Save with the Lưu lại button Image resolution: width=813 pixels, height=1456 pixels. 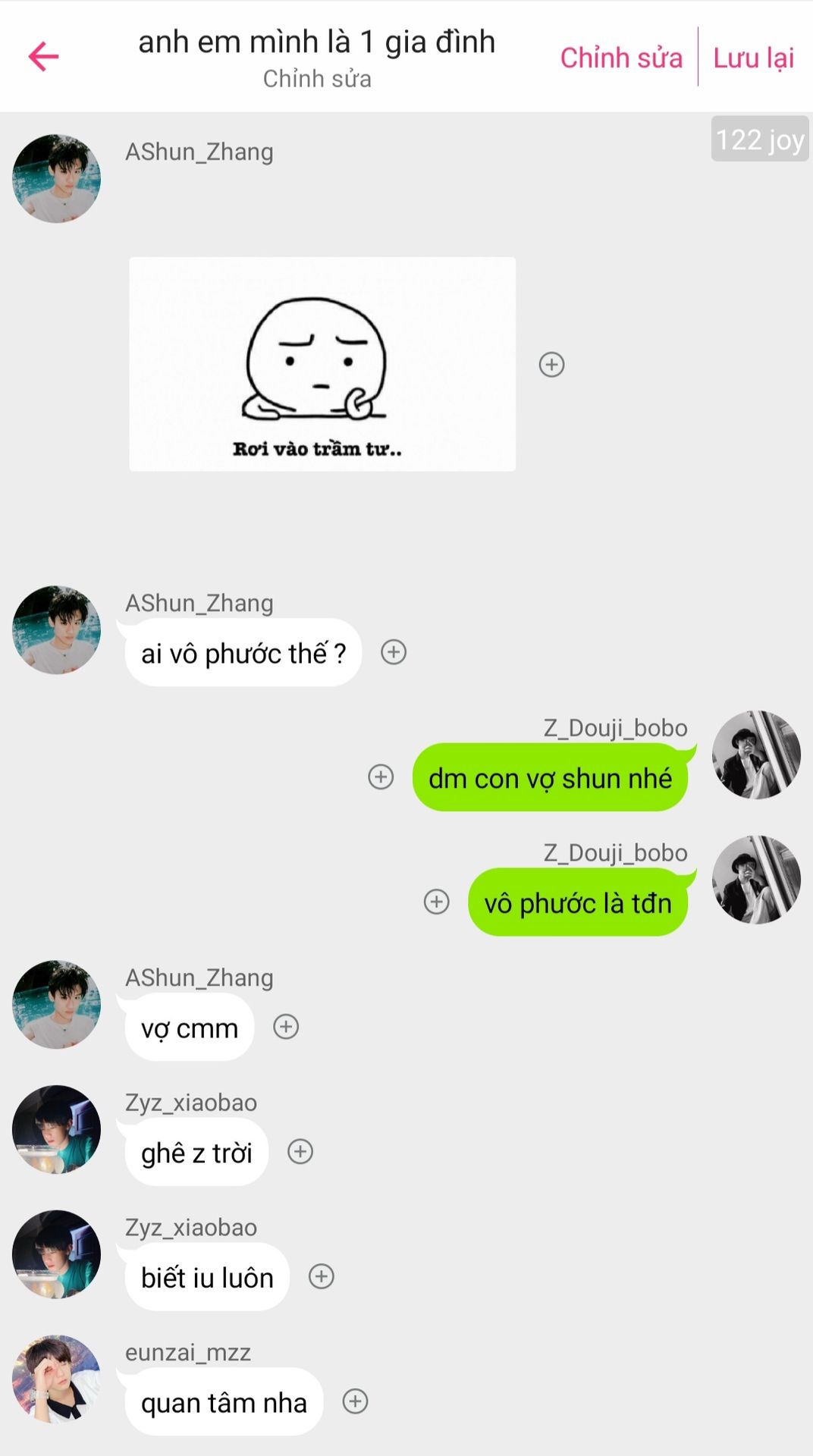(753, 58)
